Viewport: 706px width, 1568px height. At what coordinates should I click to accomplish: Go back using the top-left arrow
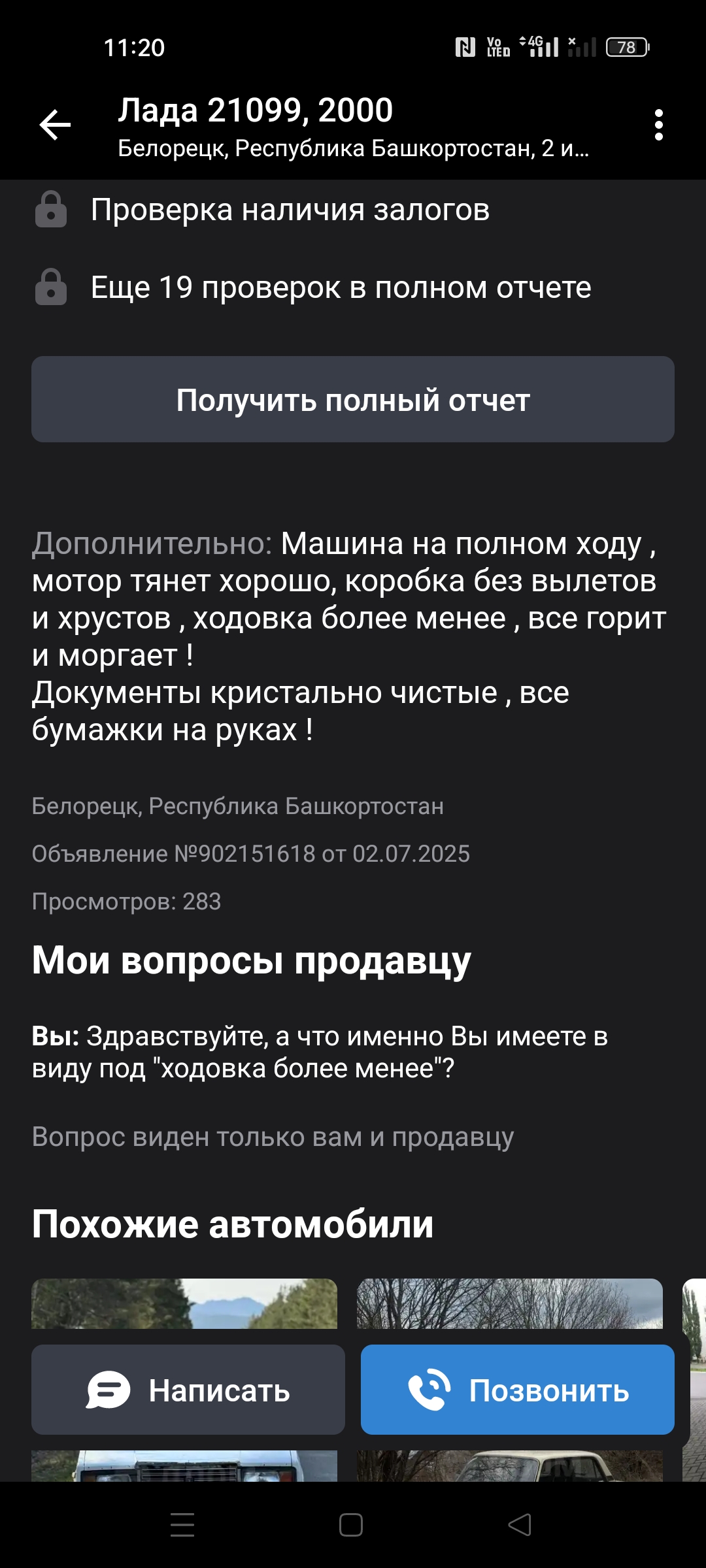(55, 125)
